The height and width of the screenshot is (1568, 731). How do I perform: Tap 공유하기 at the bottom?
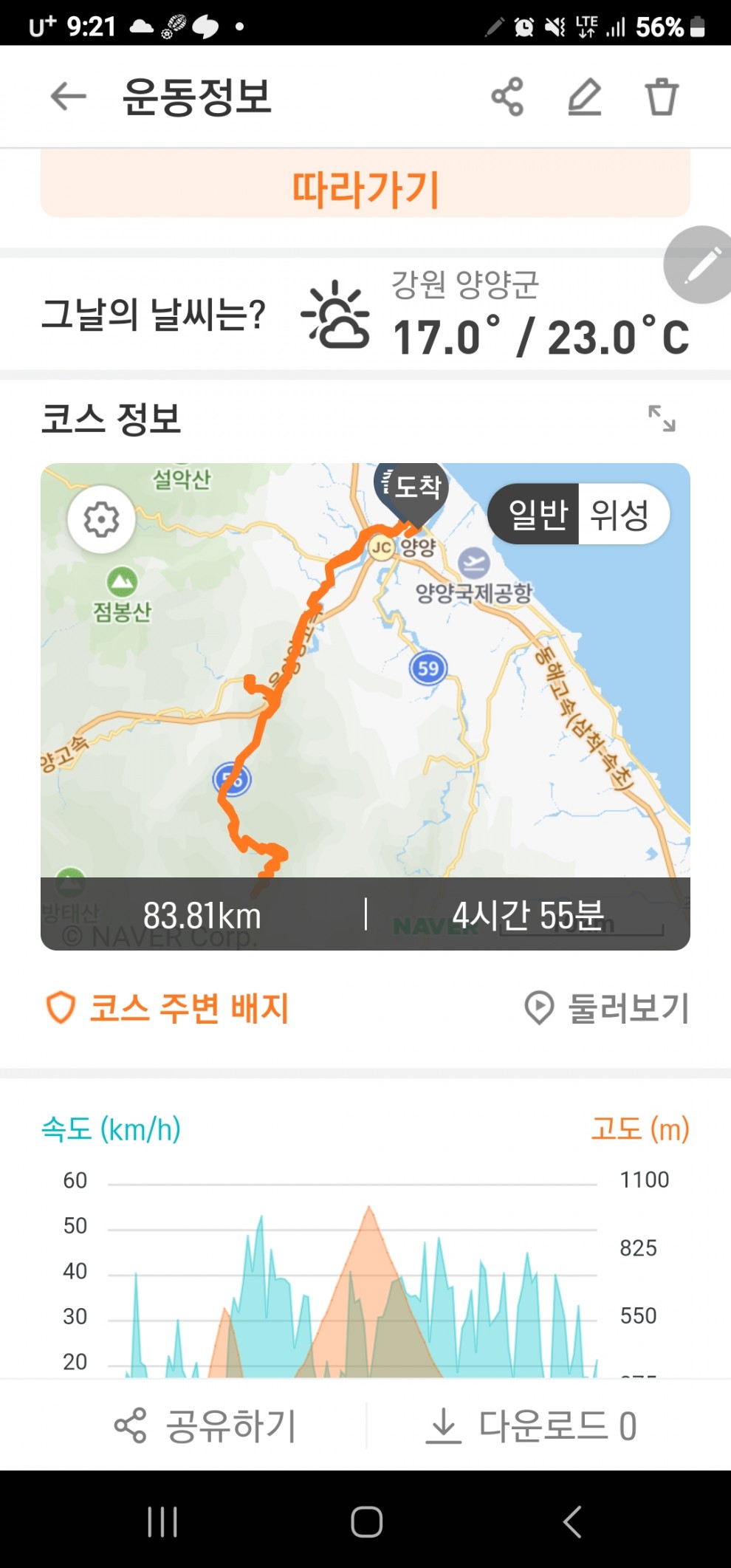[x=205, y=1425]
